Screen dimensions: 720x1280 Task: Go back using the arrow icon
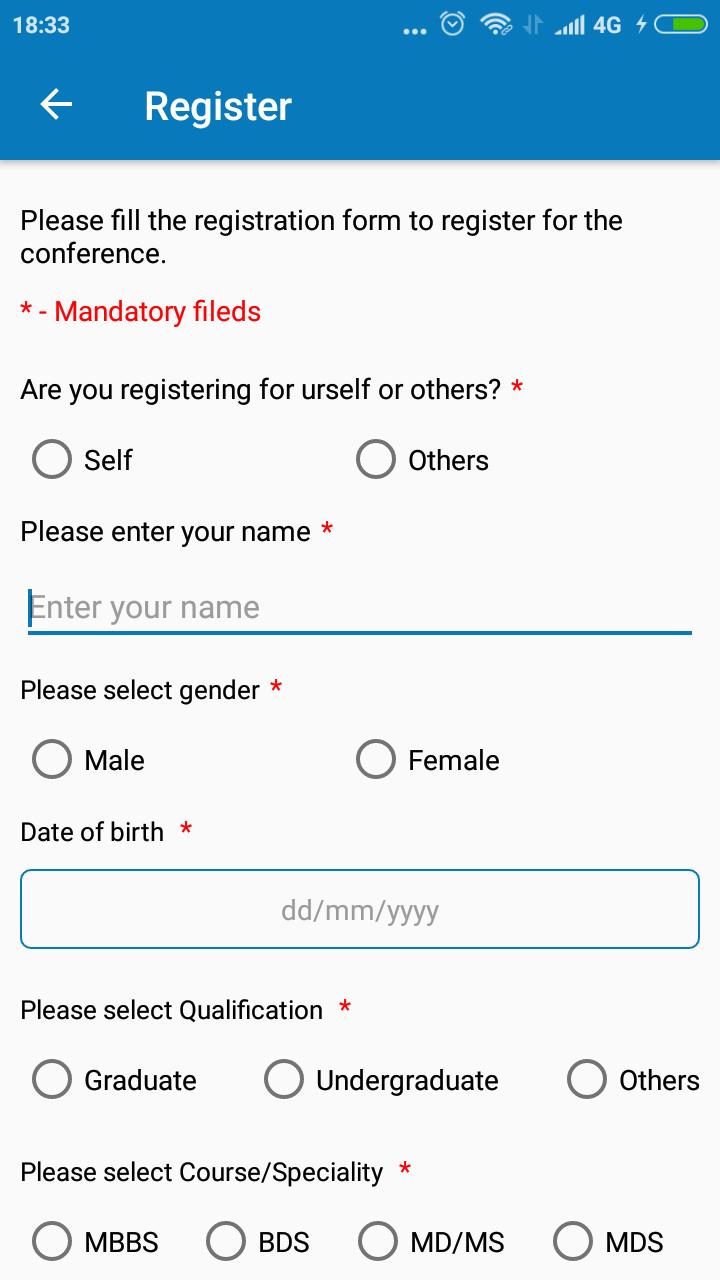point(56,105)
